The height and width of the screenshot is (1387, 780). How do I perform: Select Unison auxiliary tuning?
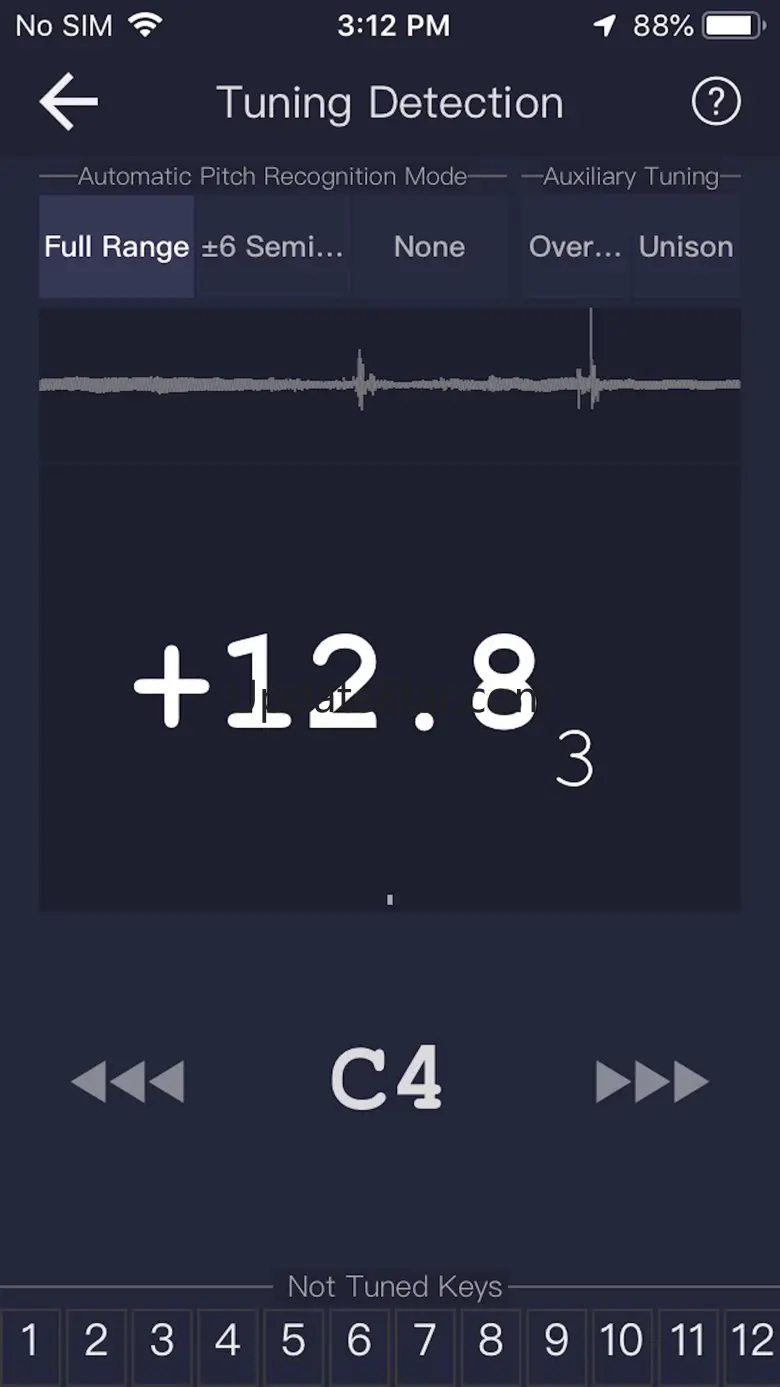coord(686,247)
